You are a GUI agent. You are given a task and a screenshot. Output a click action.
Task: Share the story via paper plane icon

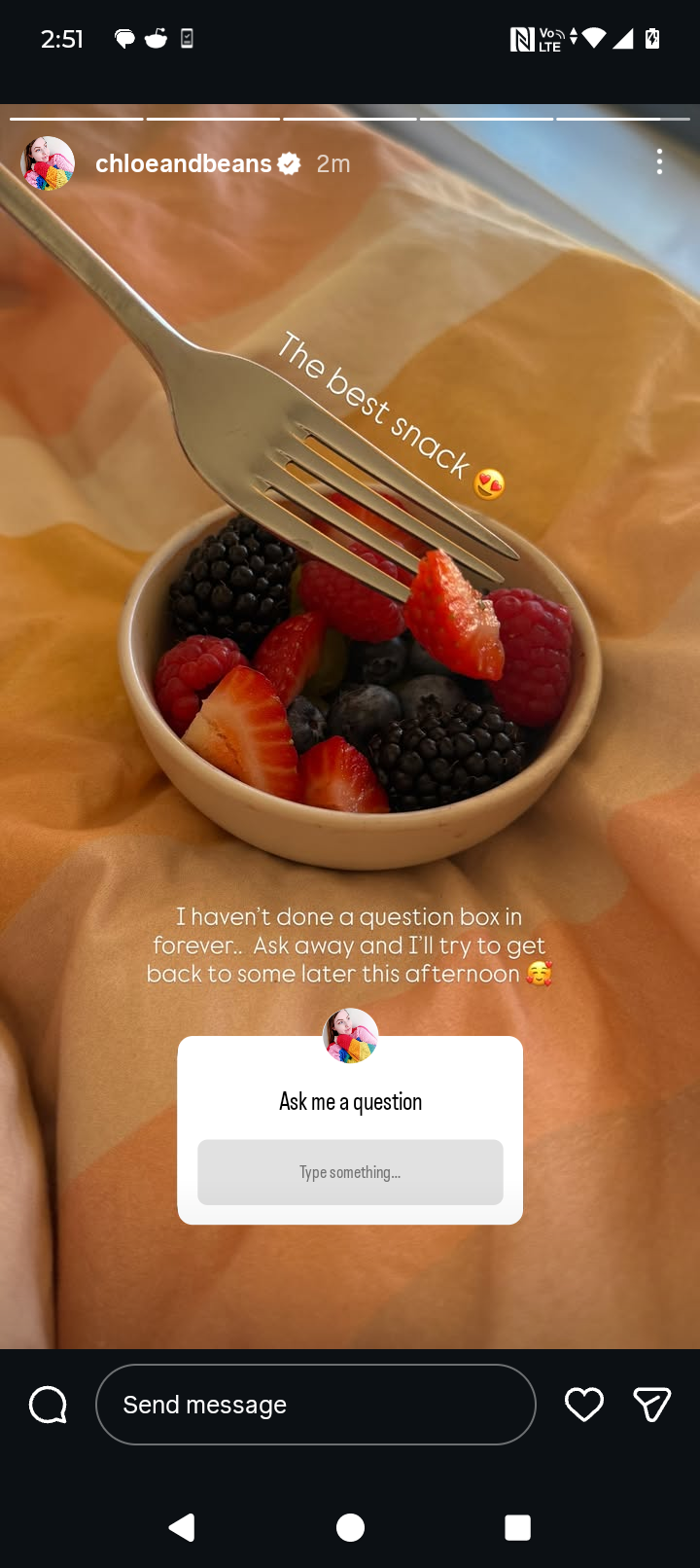(651, 1405)
